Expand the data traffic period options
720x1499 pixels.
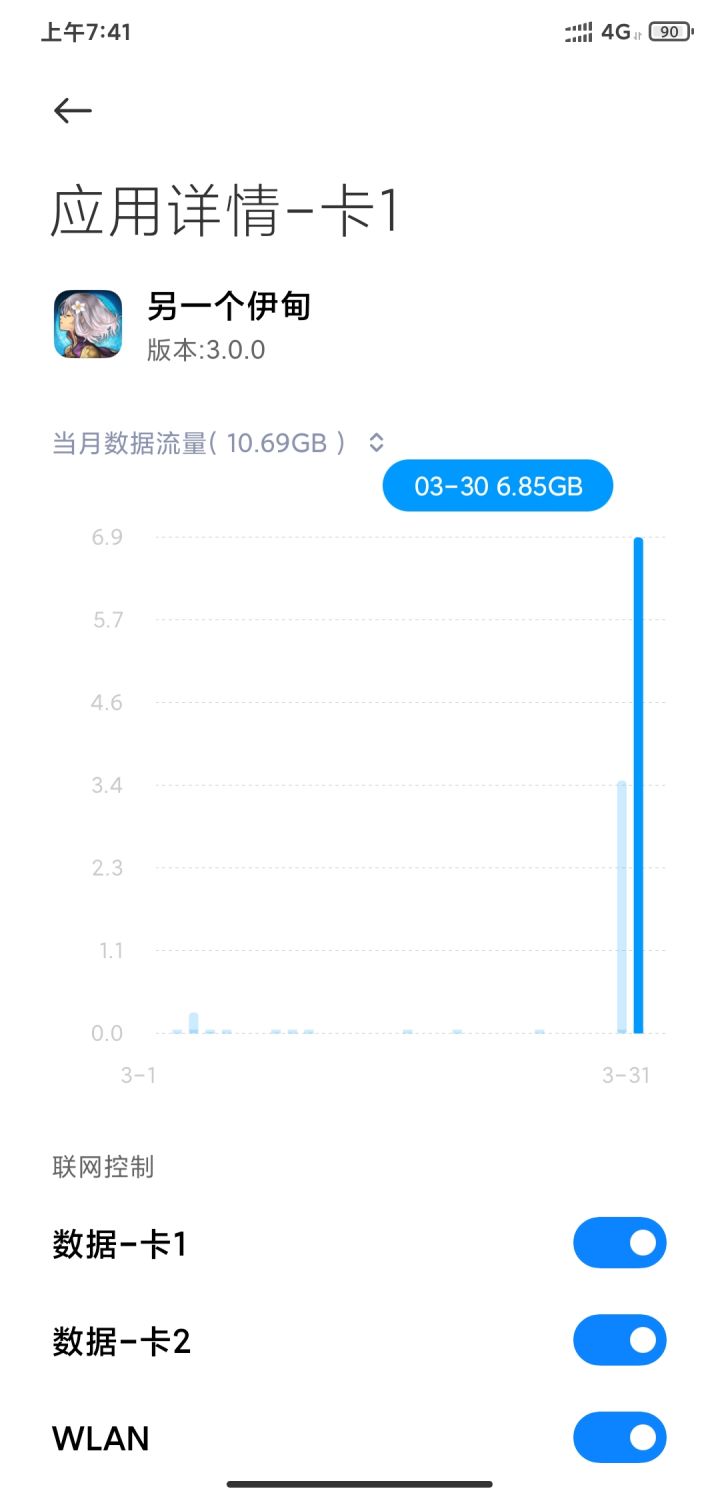pyautogui.click(x=378, y=442)
